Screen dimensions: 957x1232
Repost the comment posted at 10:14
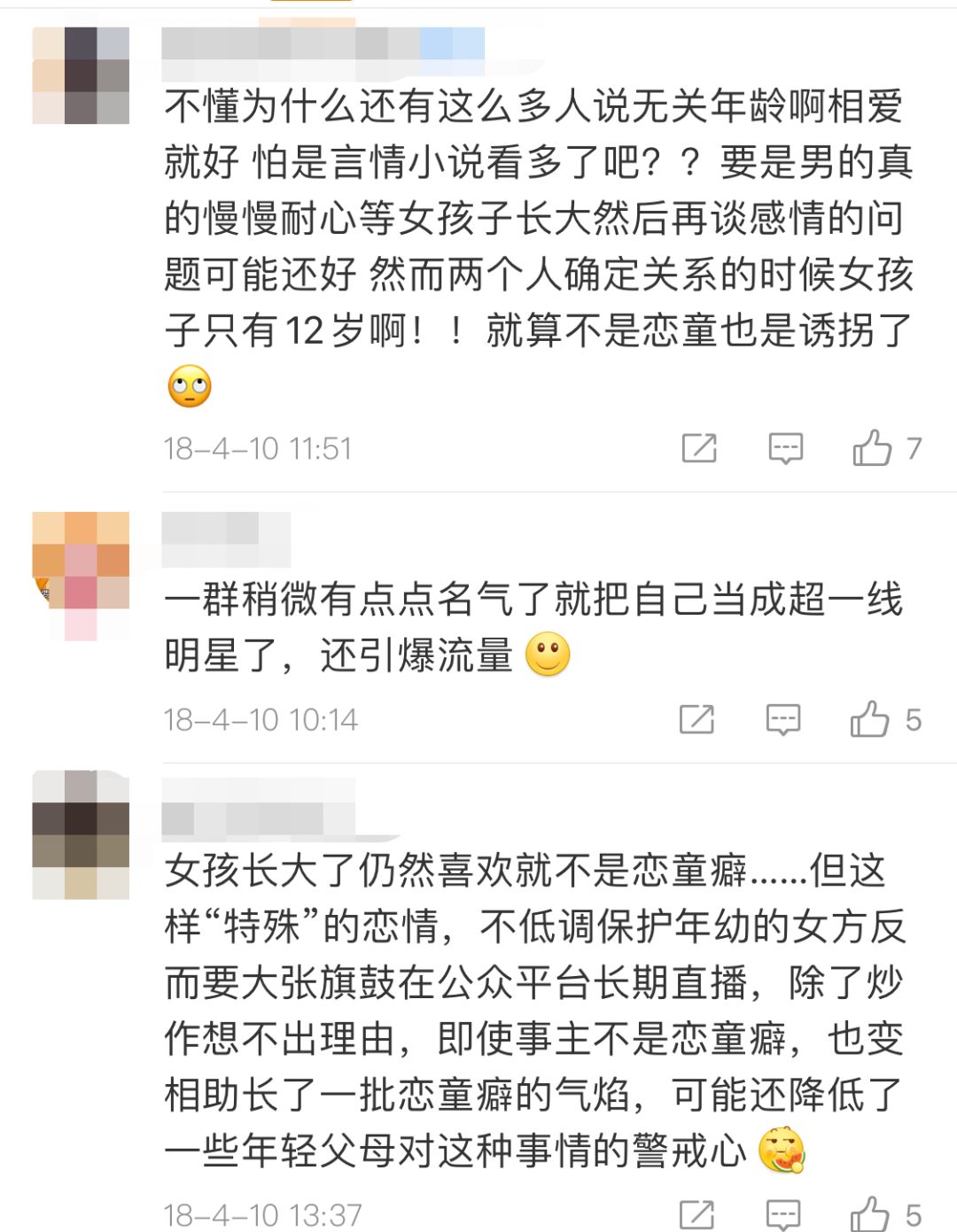[696, 719]
